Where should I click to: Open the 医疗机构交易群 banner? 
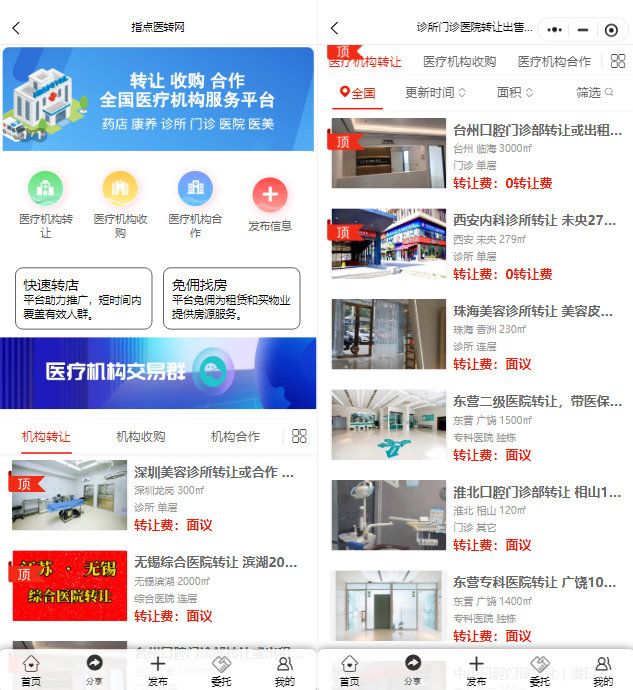[x=158, y=372]
